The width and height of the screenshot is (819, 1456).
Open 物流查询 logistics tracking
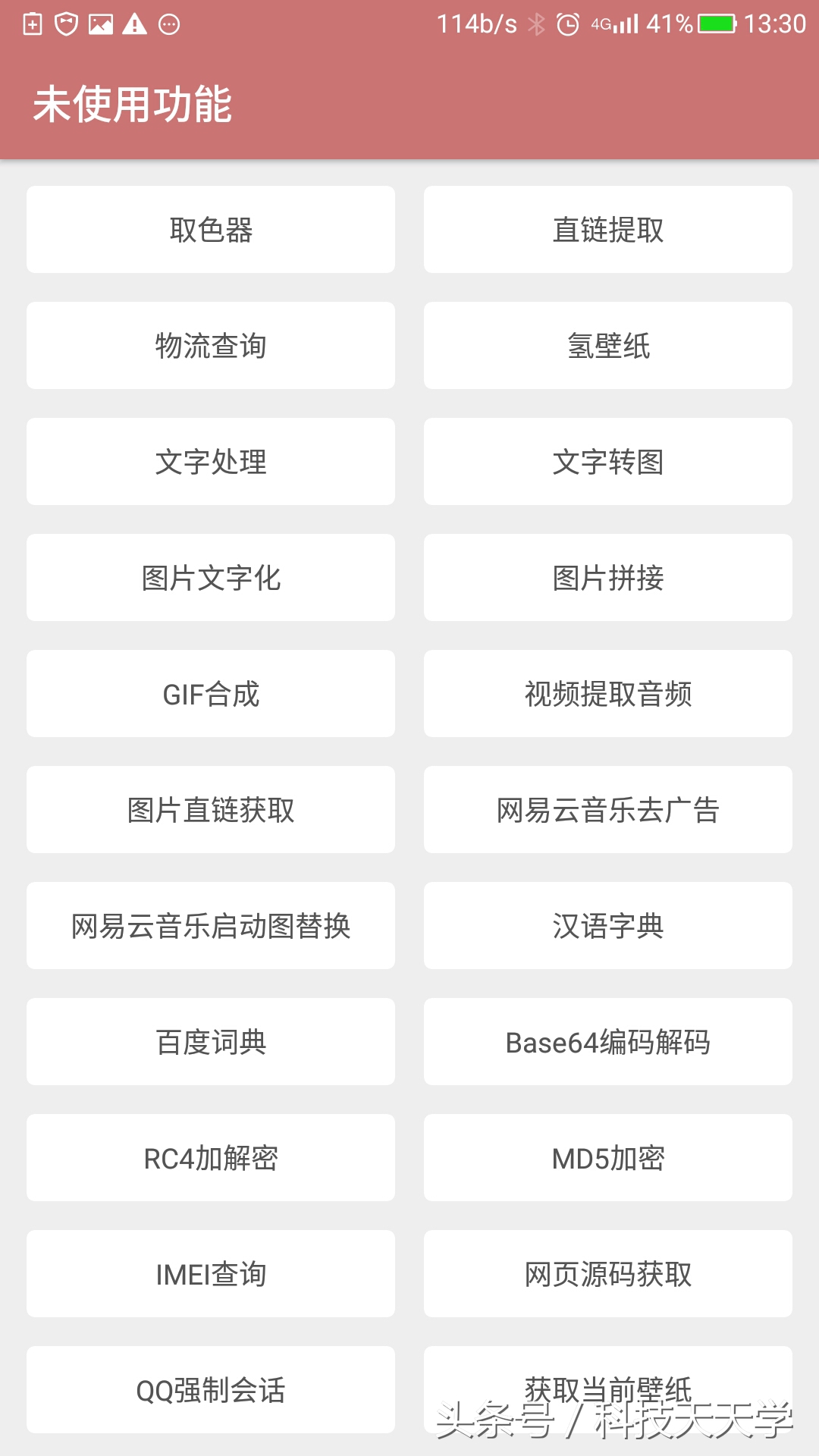[210, 345]
